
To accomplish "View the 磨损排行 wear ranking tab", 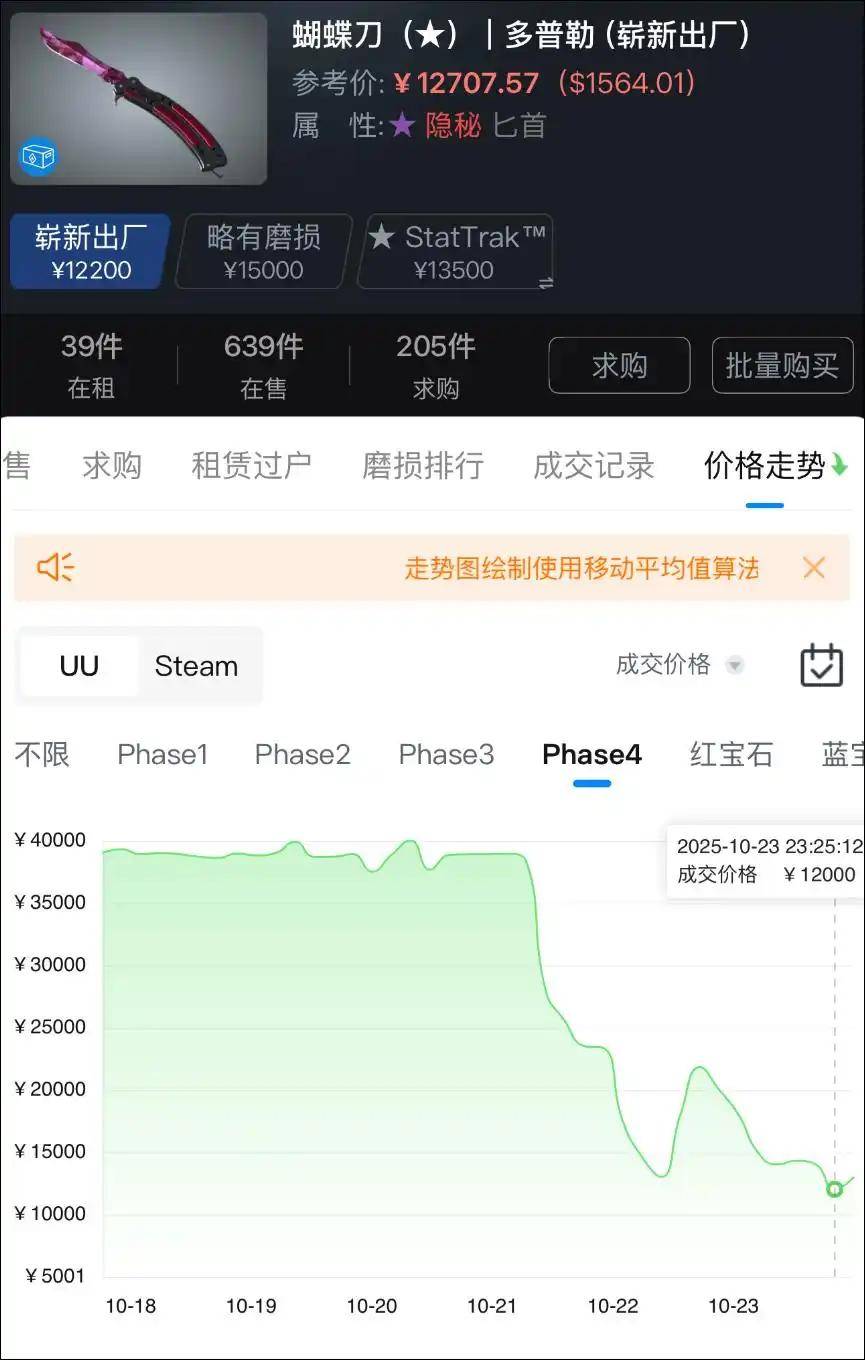I will click(422, 465).
